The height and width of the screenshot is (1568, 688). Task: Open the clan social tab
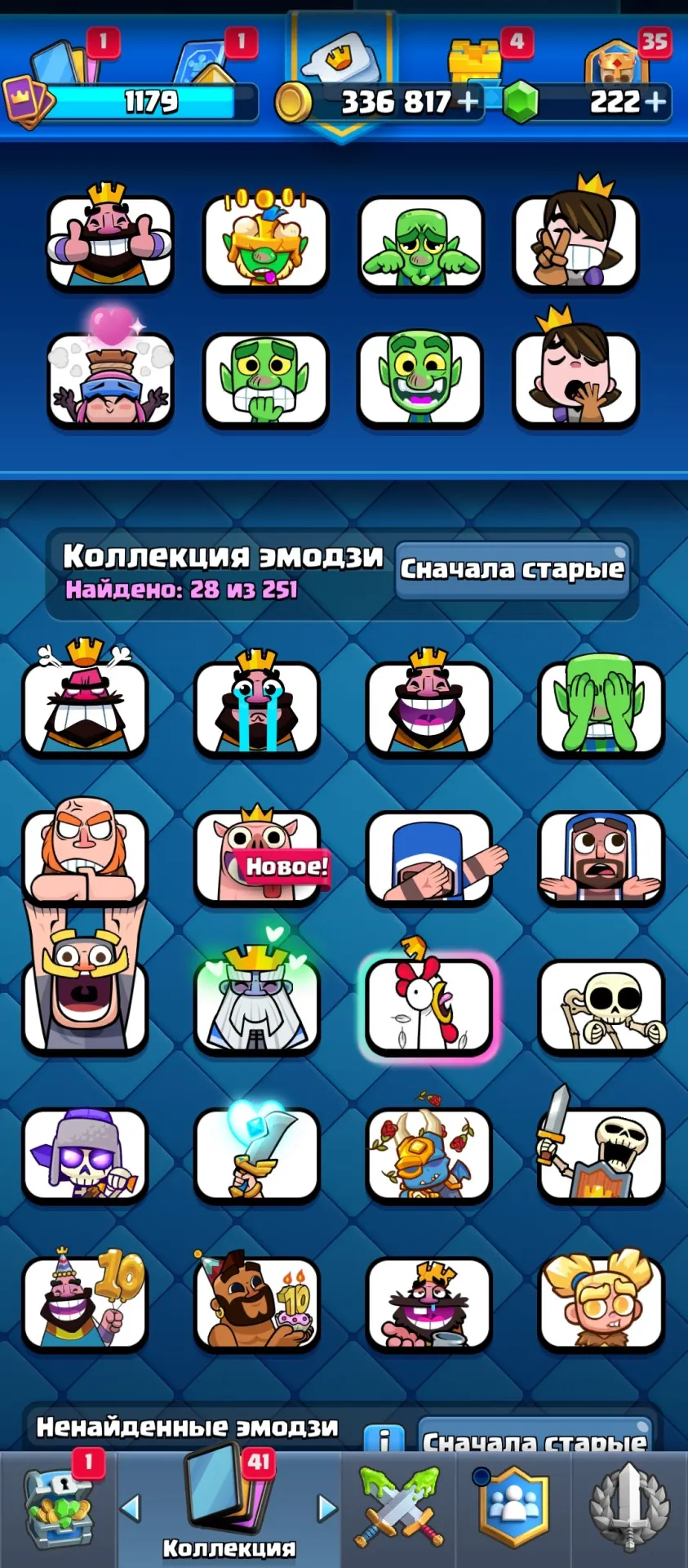click(513, 1507)
